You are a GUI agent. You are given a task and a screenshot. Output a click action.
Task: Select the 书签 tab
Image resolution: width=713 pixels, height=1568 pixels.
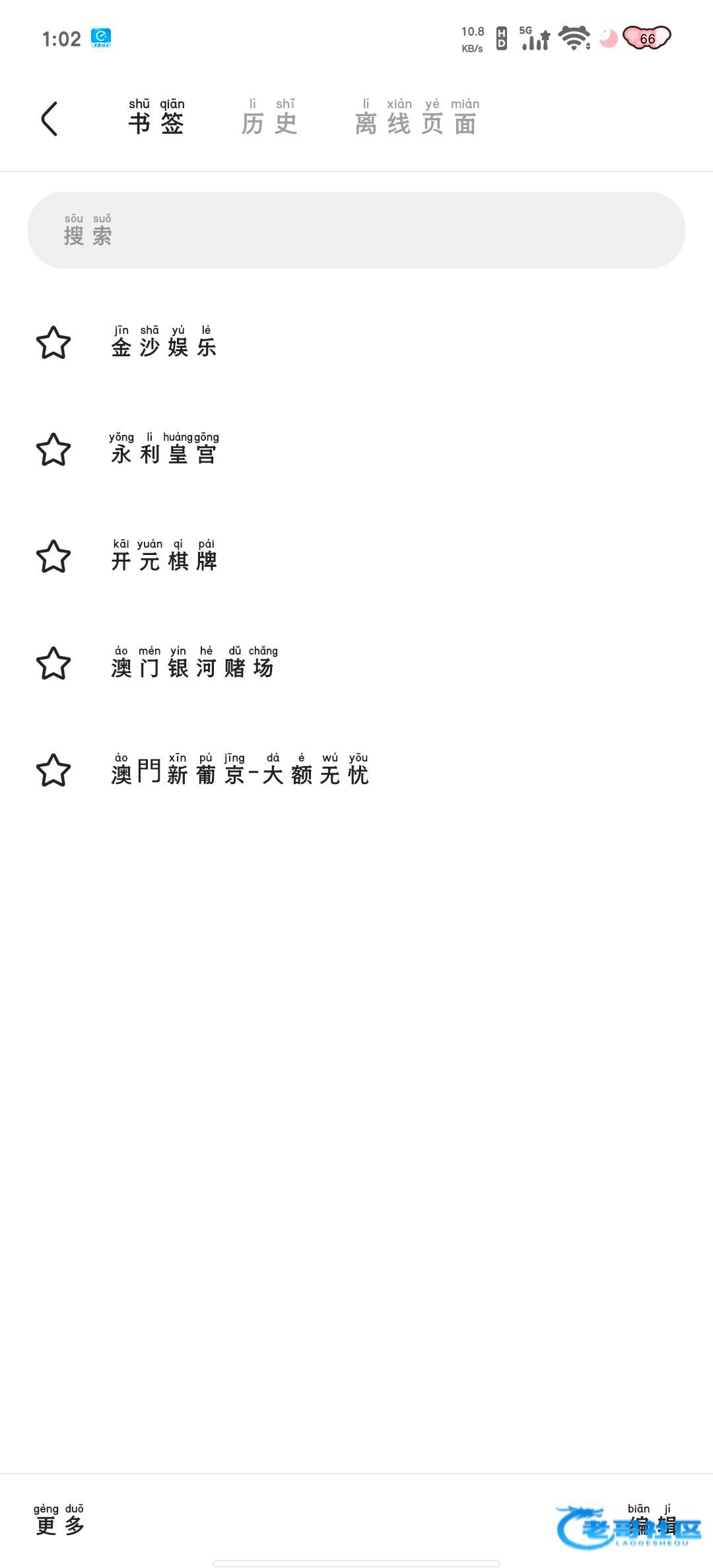(x=156, y=117)
